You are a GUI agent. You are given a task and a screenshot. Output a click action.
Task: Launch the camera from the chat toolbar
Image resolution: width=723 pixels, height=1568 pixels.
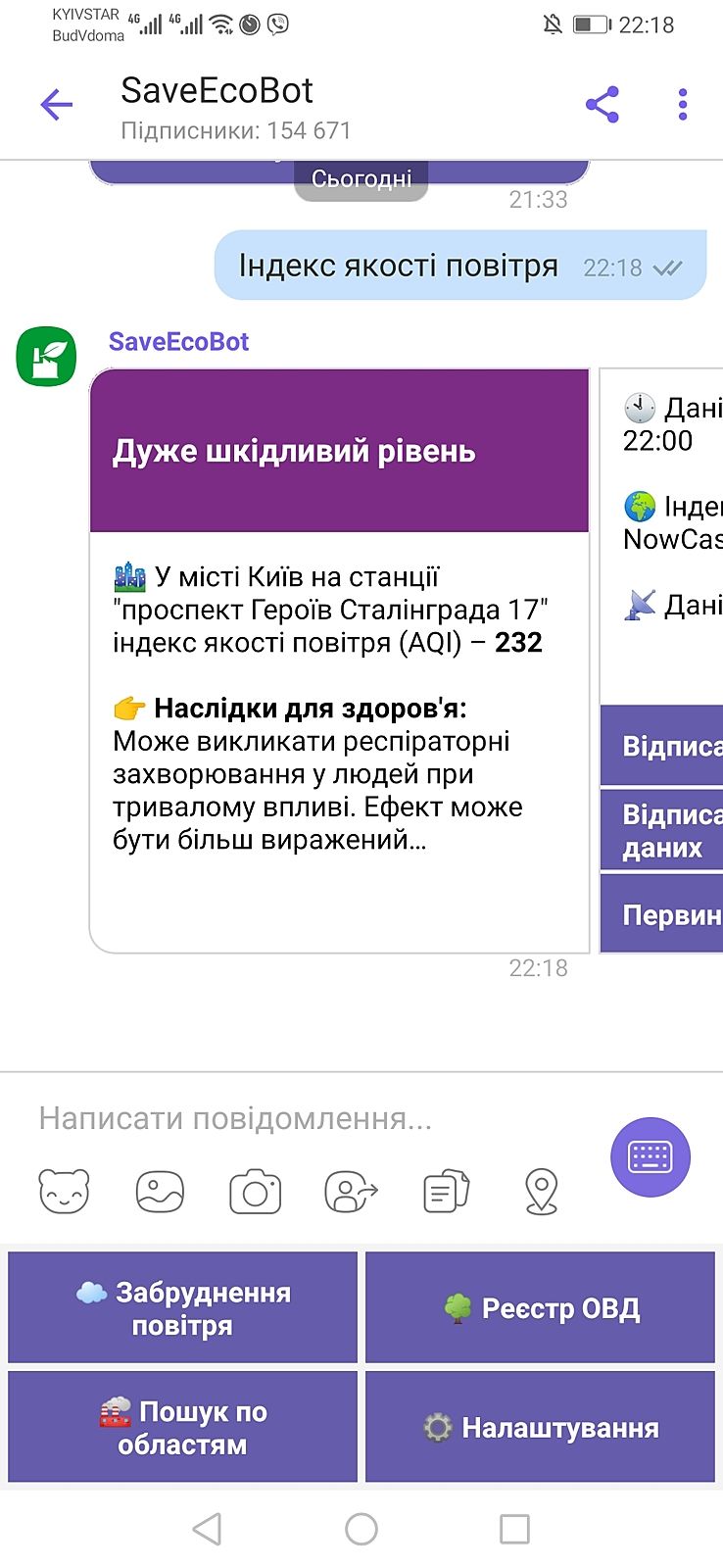pos(255,1192)
